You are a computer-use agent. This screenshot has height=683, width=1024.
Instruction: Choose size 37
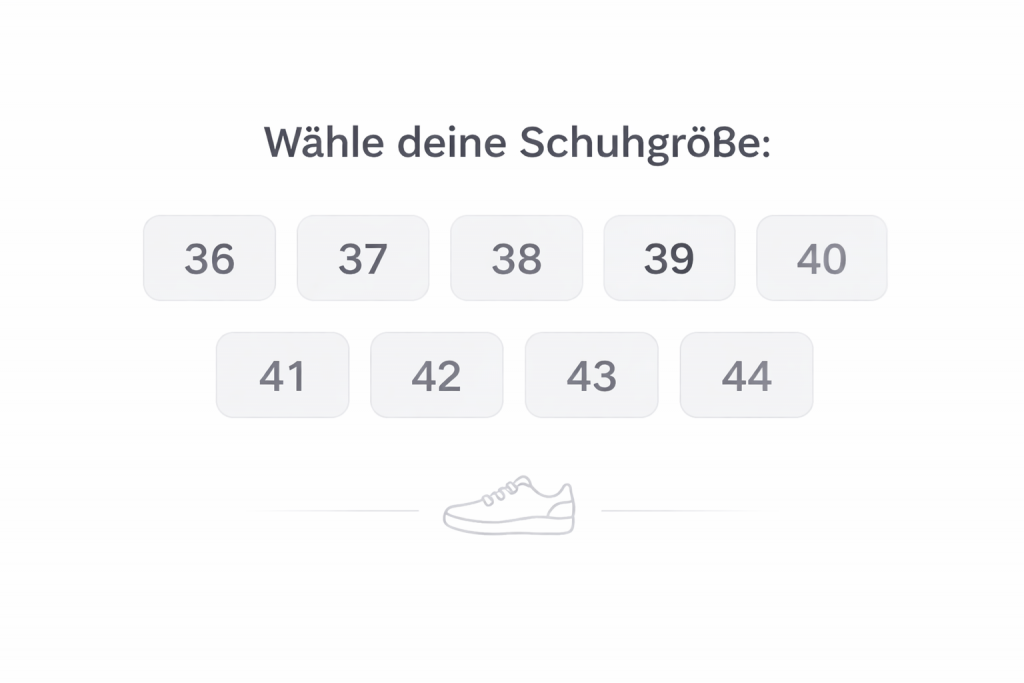pos(362,258)
